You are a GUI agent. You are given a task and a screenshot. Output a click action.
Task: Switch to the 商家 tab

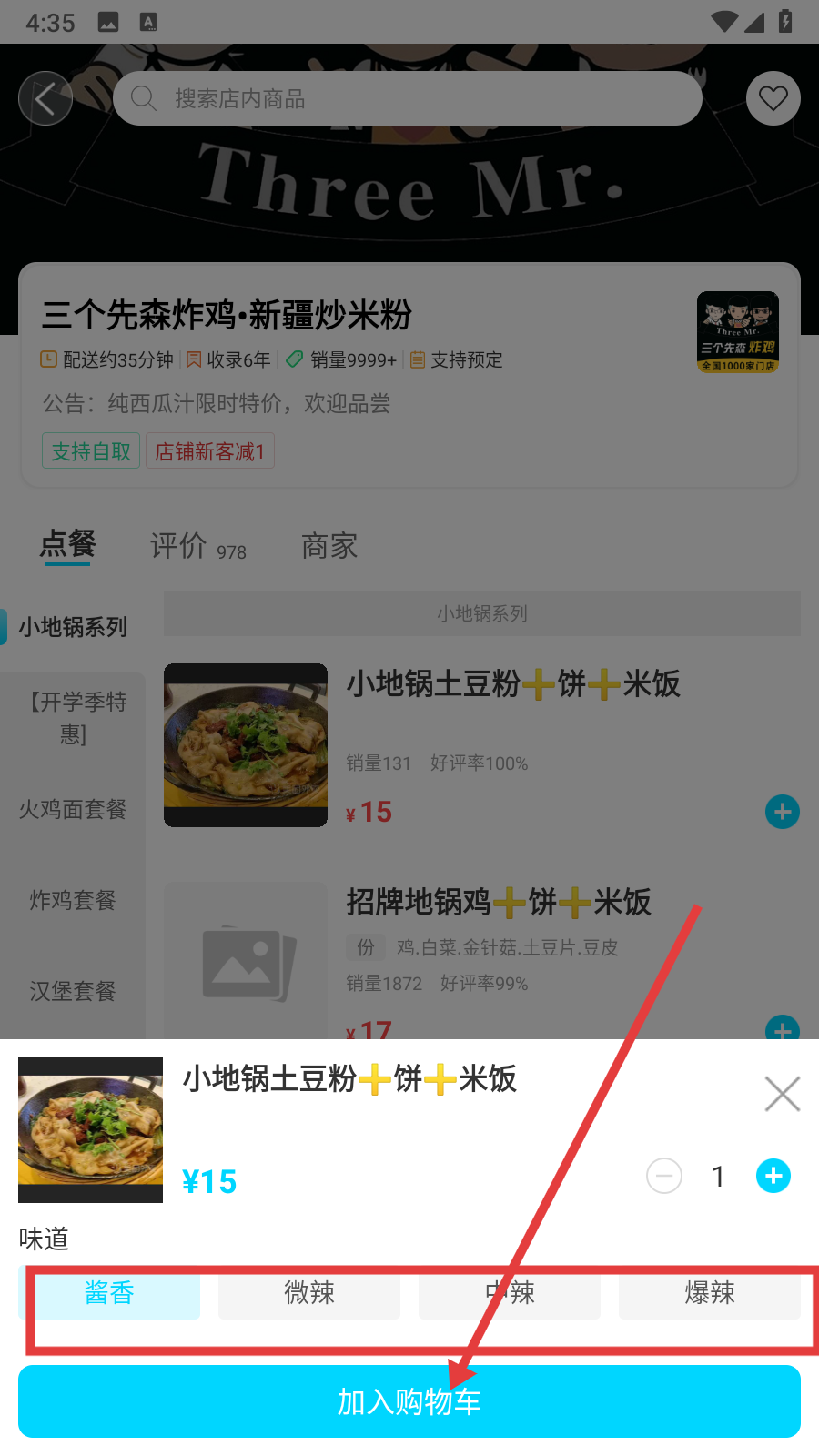(329, 546)
